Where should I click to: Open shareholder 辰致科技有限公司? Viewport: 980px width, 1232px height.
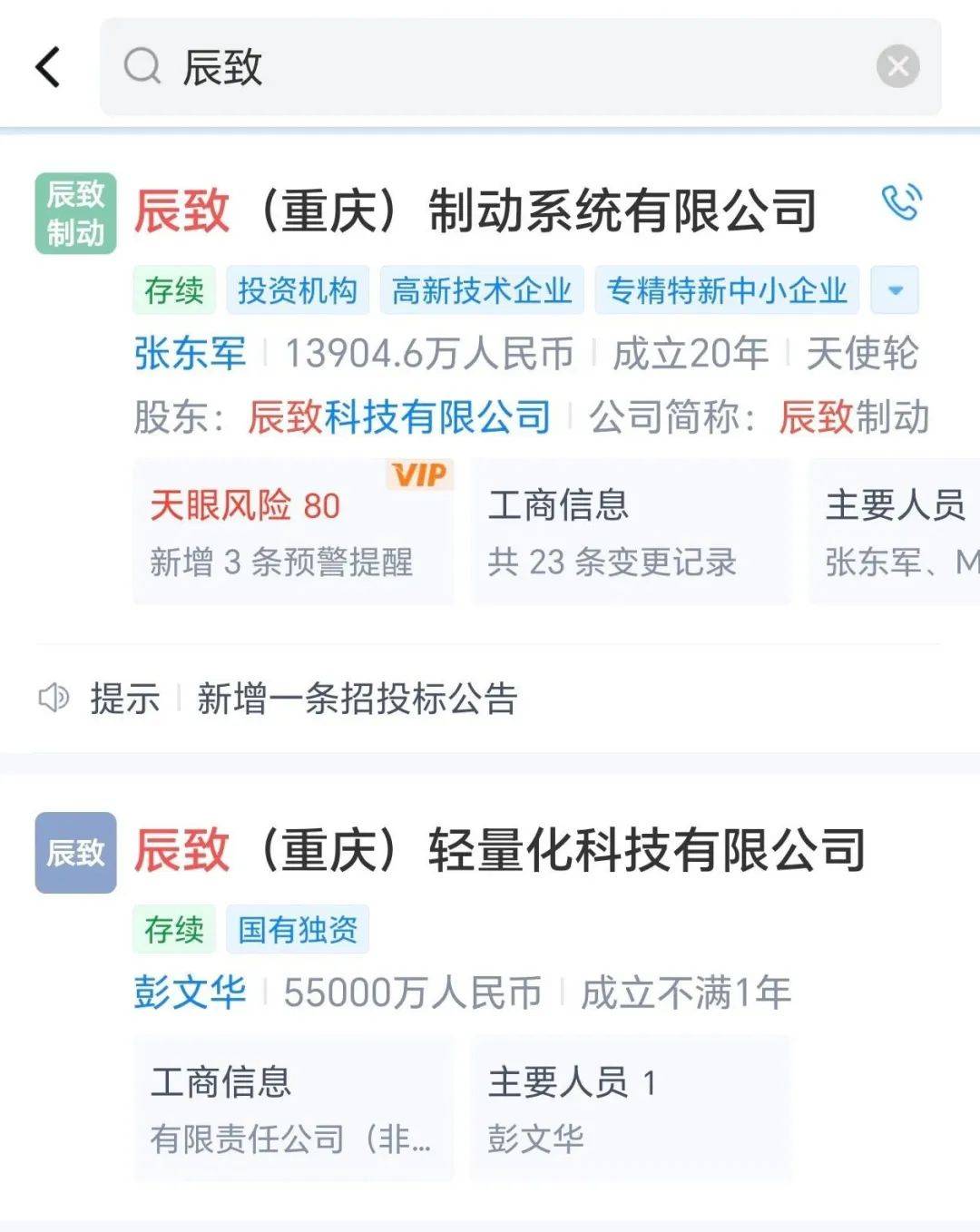coord(399,417)
